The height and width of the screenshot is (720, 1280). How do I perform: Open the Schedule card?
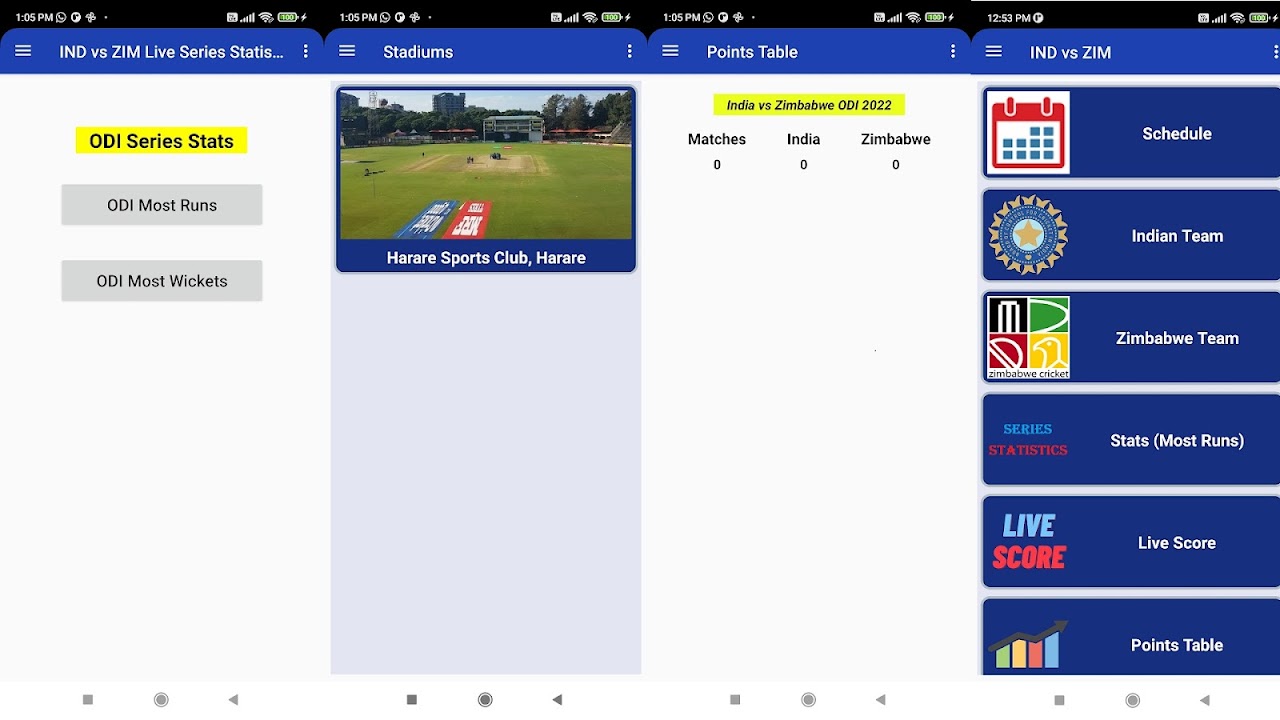(x=1131, y=133)
